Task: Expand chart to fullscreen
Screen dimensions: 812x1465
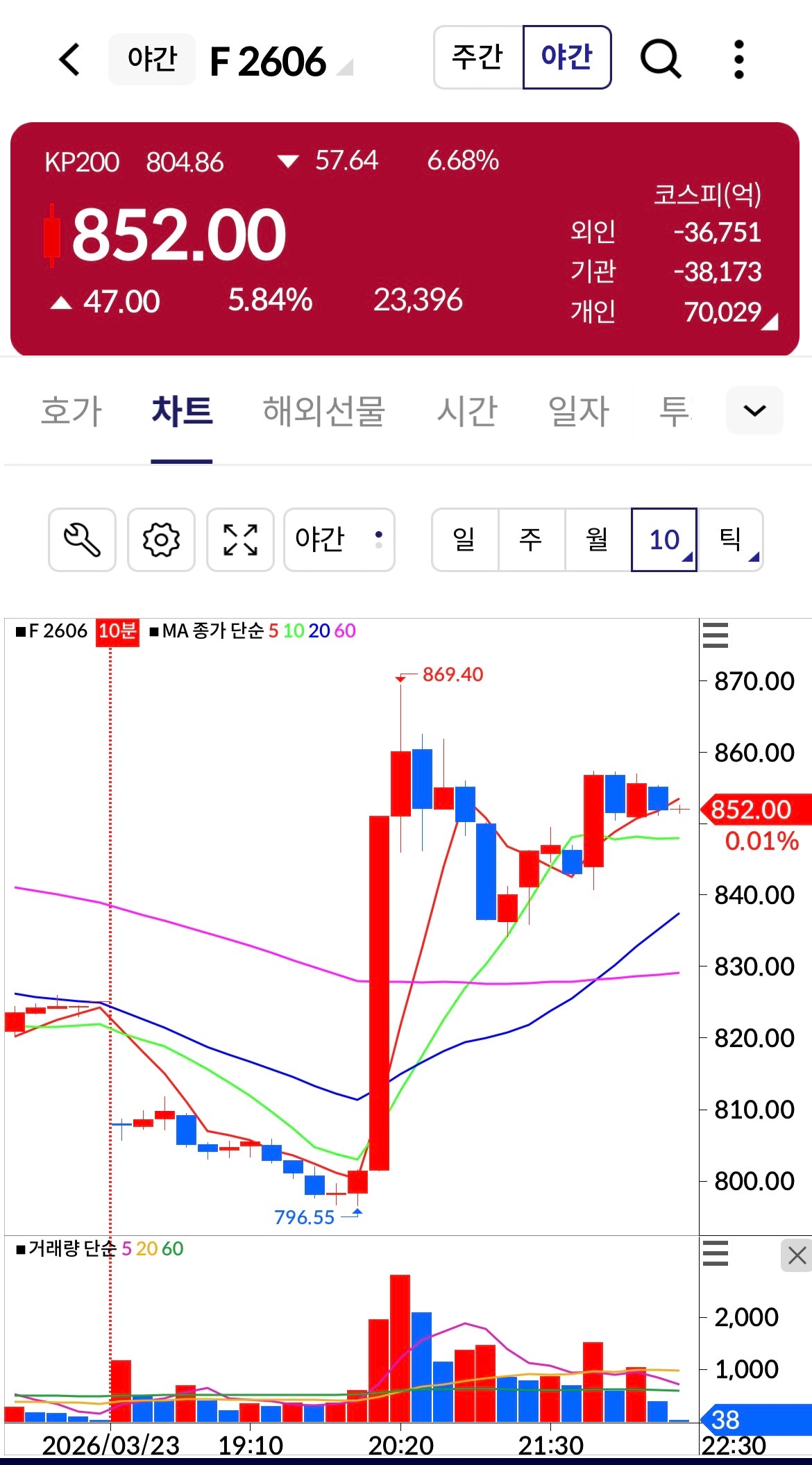Action: [x=240, y=539]
